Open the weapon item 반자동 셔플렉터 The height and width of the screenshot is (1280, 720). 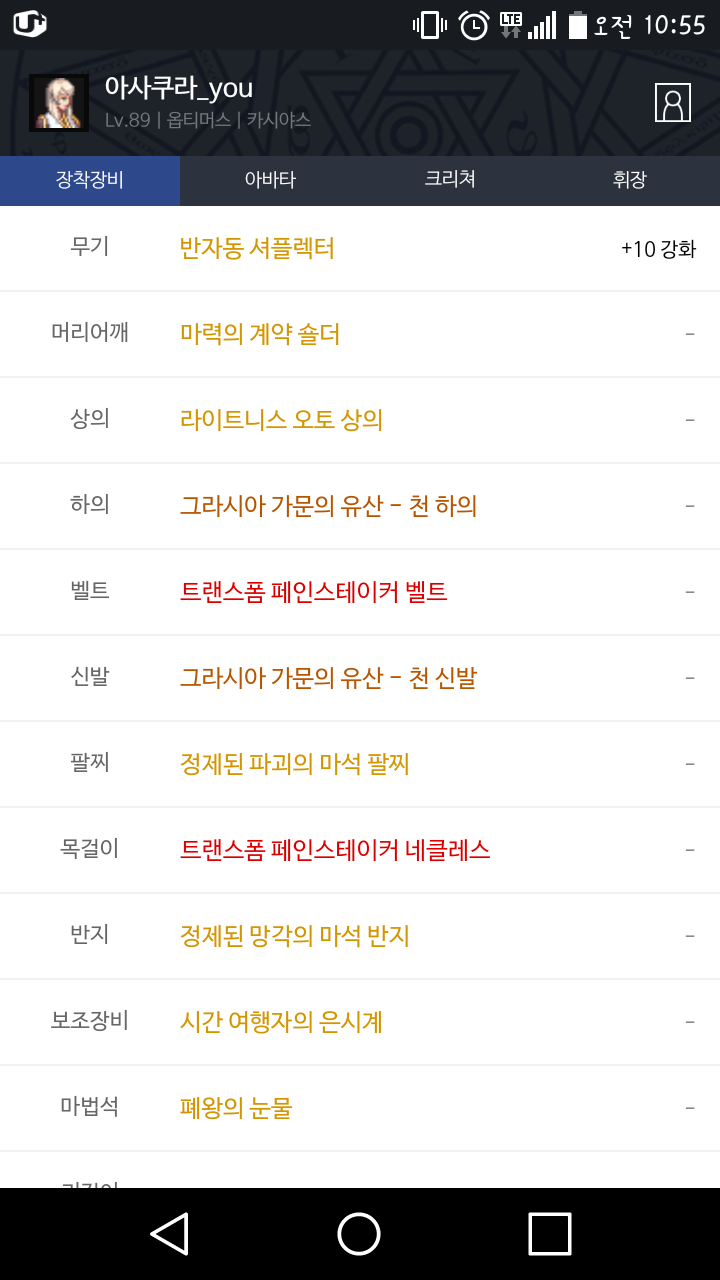coord(257,248)
